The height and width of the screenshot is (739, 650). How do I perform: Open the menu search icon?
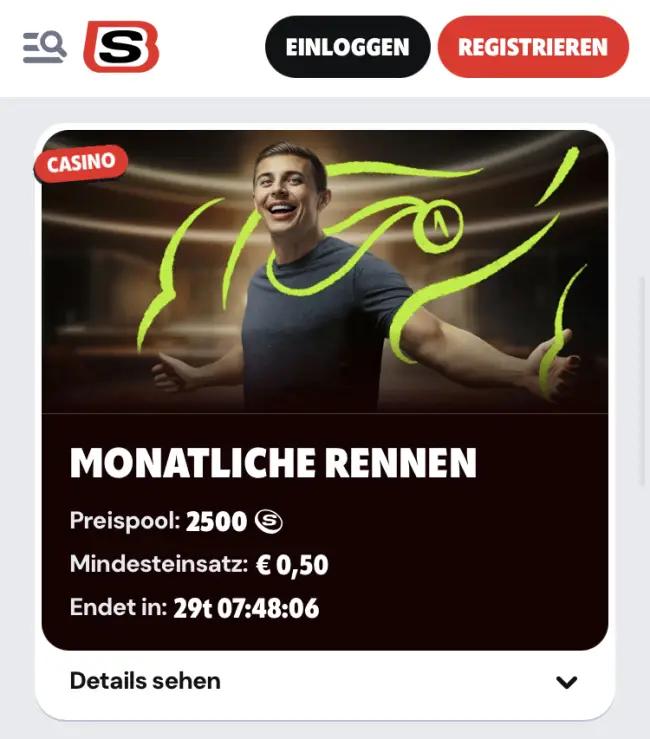click(44, 47)
